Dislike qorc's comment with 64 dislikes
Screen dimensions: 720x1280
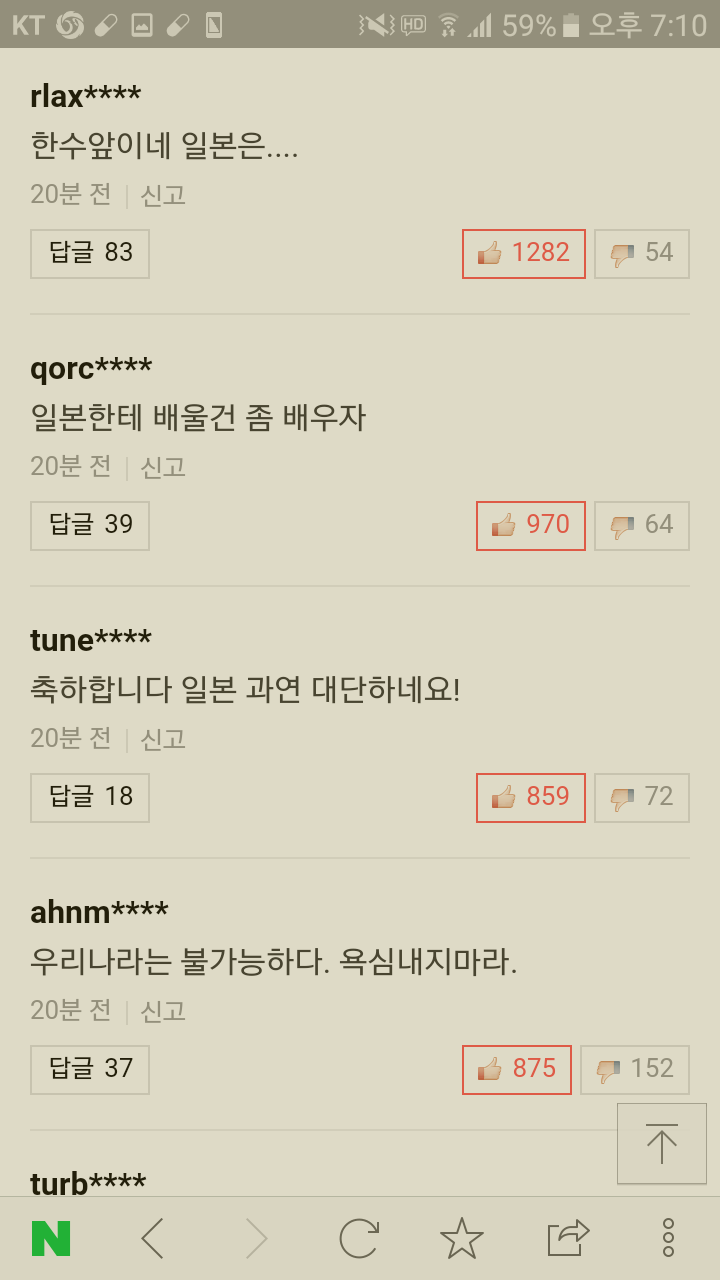click(x=641, y=525)
